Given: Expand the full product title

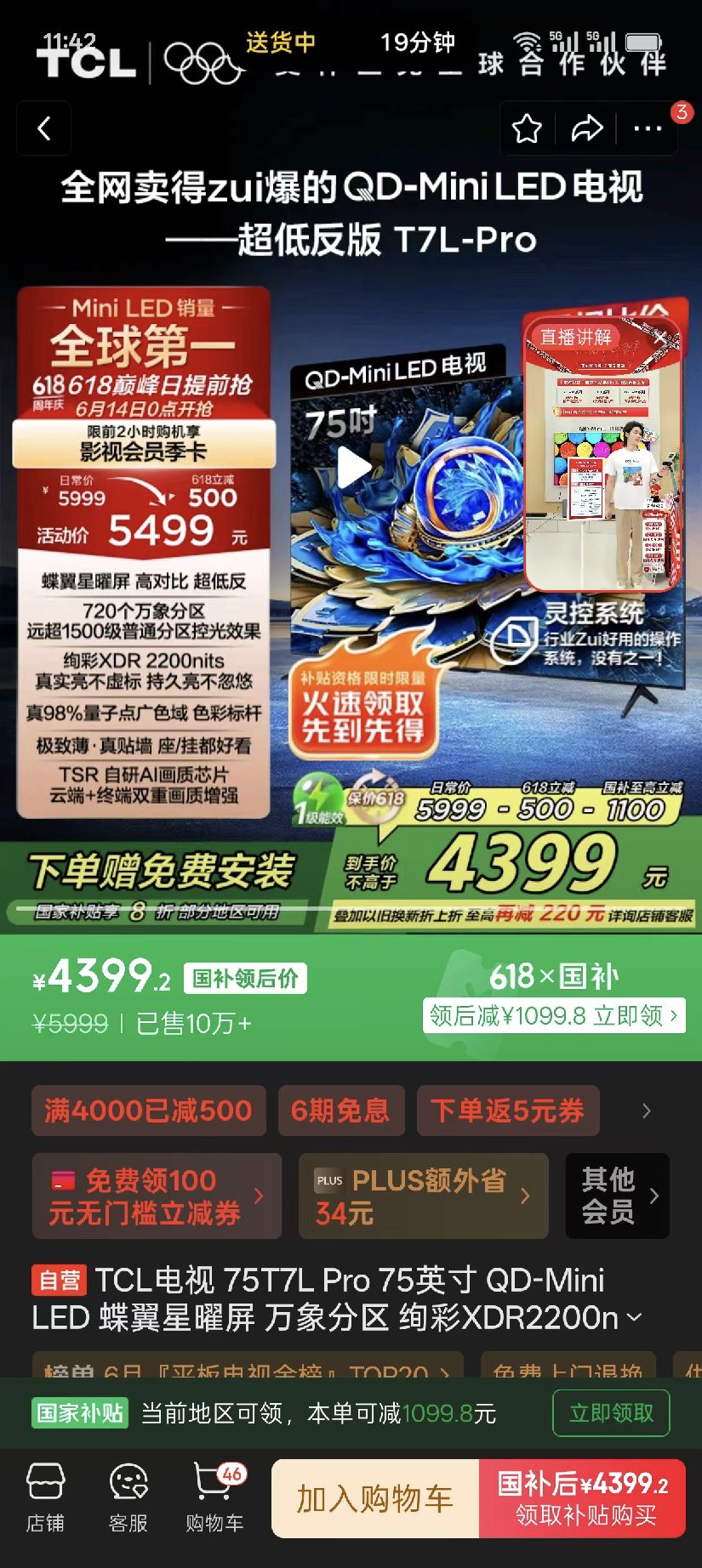Looking at the screenshot, I should pyautogui.click(x=634, y=1318).
